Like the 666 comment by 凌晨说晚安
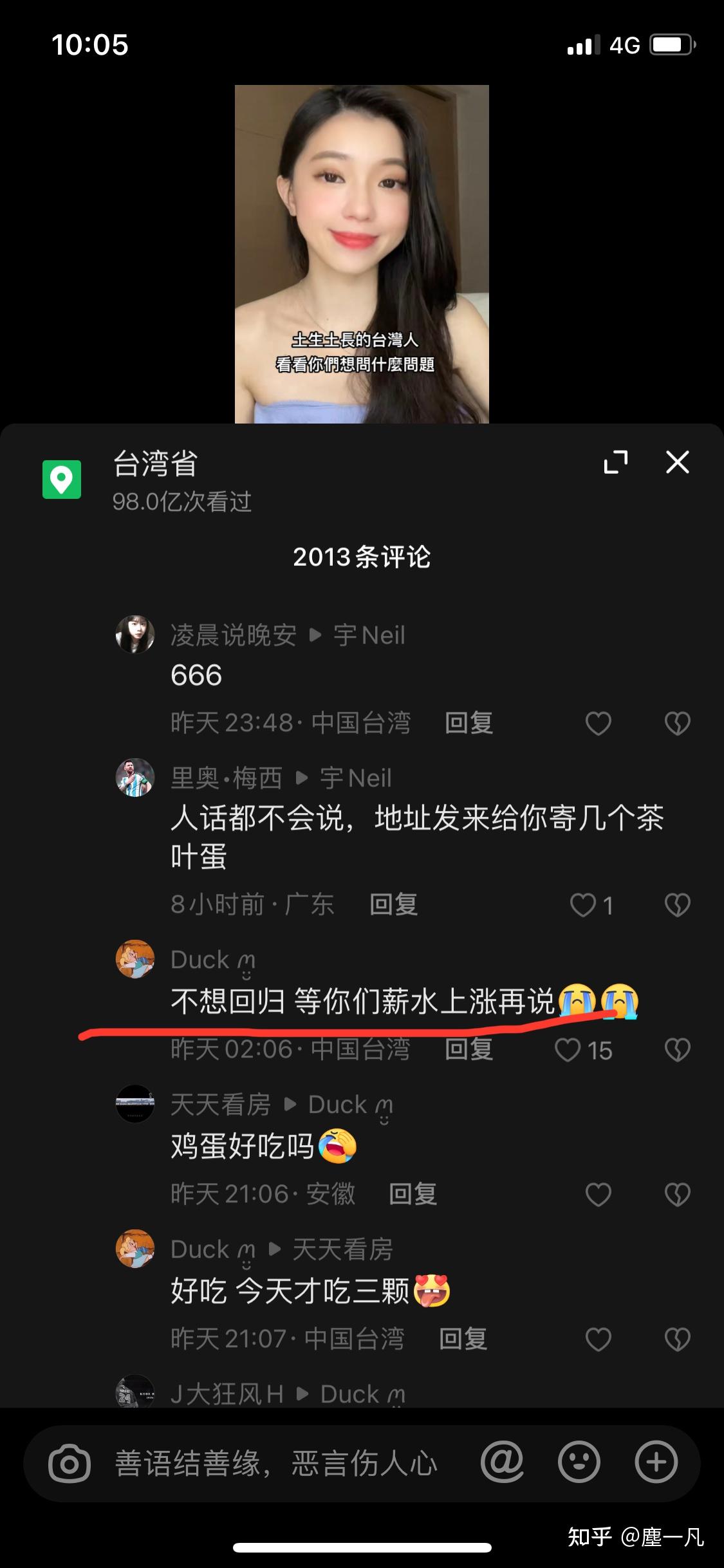Image resolution: width=724 pixels, height=1568 pixels. pyautogui.click(x=598, y=723)
